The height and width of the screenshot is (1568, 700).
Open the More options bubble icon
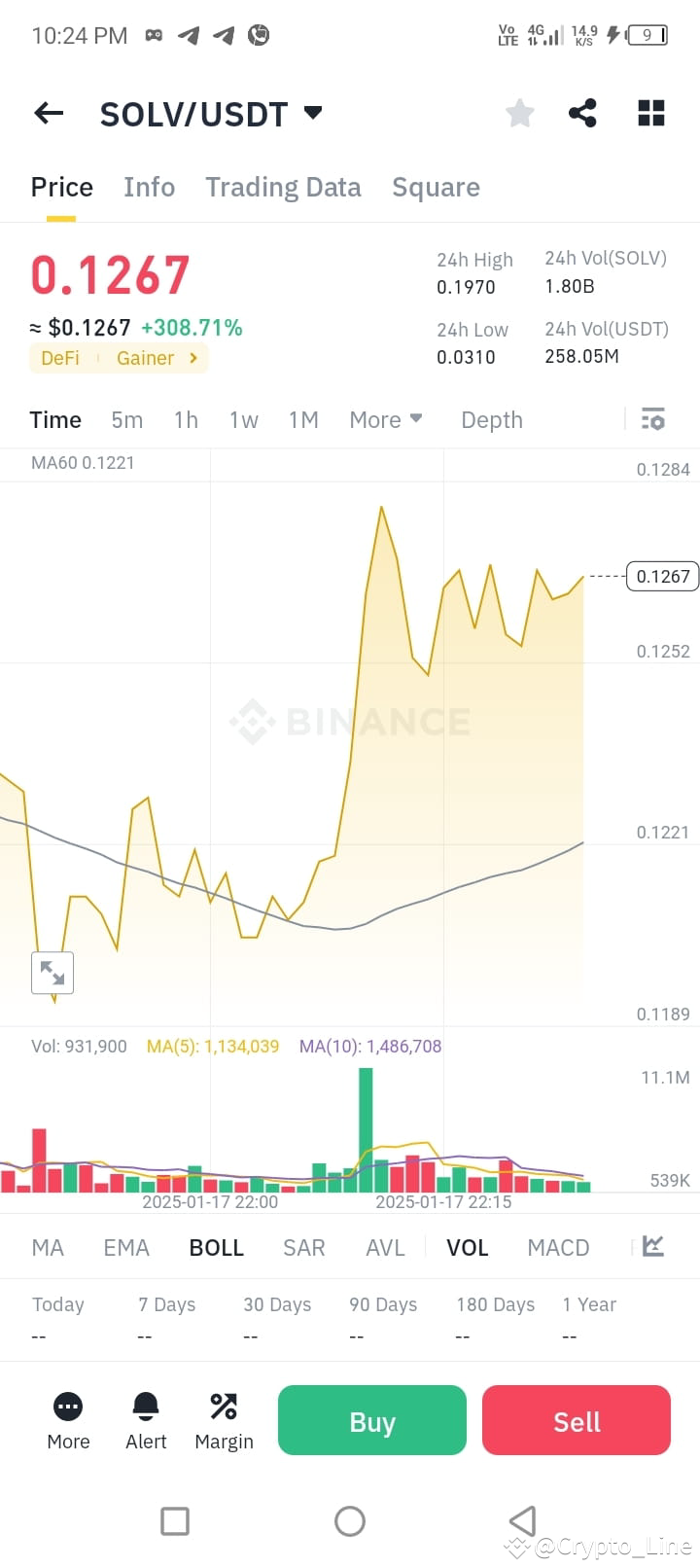click(x=67, y=1419)
